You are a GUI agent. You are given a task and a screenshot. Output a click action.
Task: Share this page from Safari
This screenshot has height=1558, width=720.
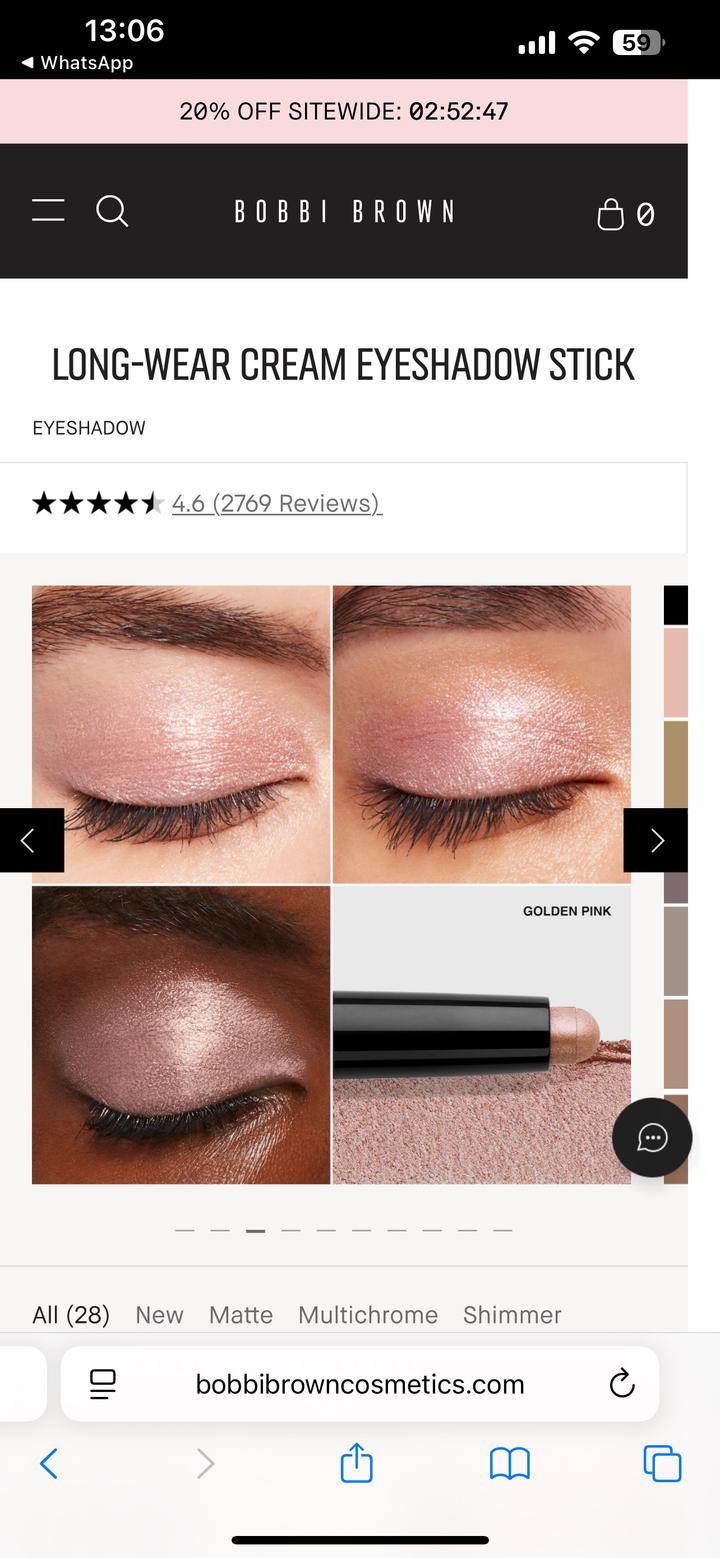coord(356,1464)
